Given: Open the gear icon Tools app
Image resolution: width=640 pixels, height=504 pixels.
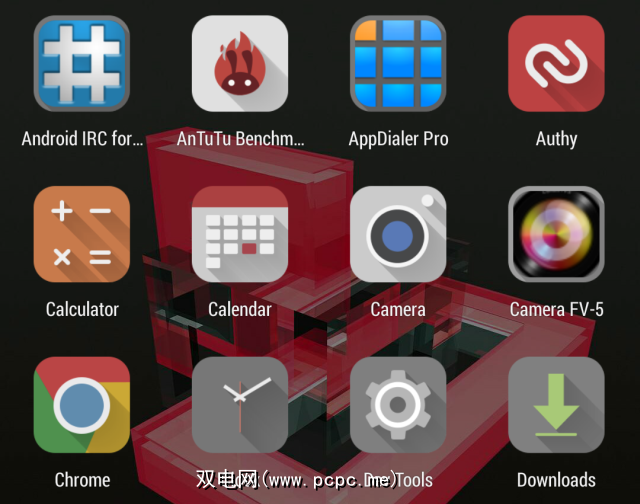Looking at the screenshot, I should click(398, 405).
